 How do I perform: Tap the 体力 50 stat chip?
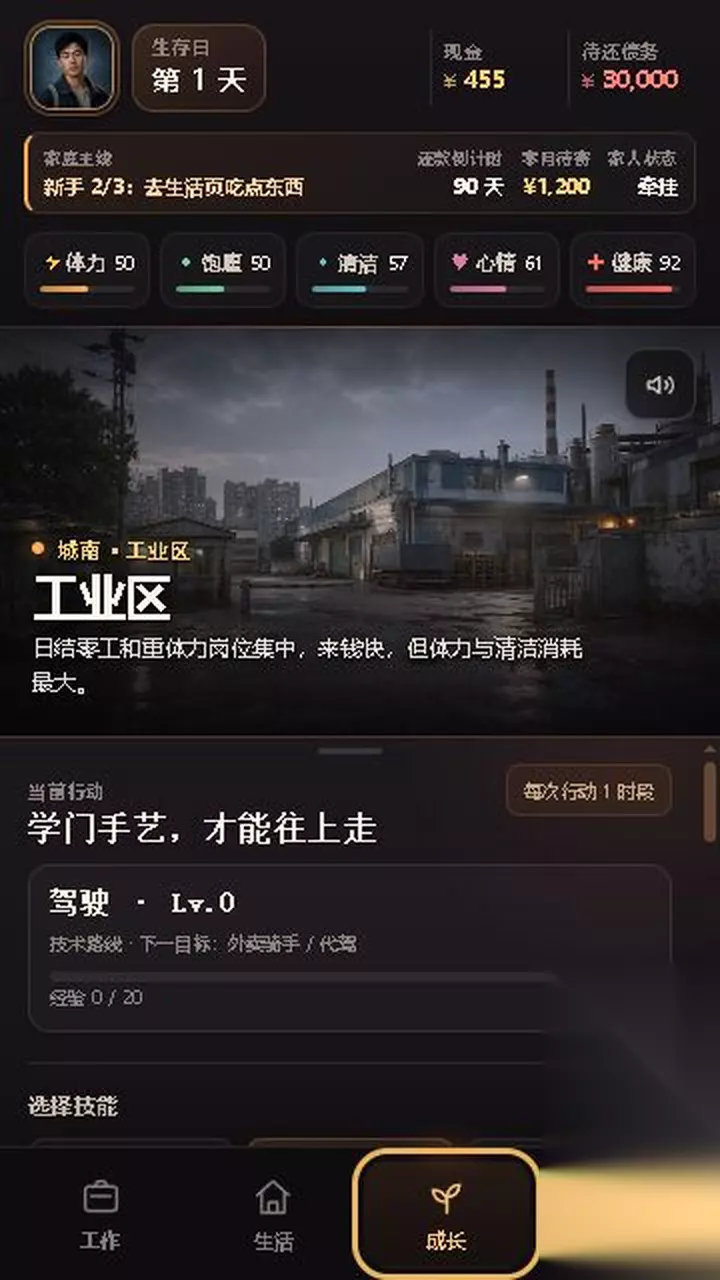point(86,270)
